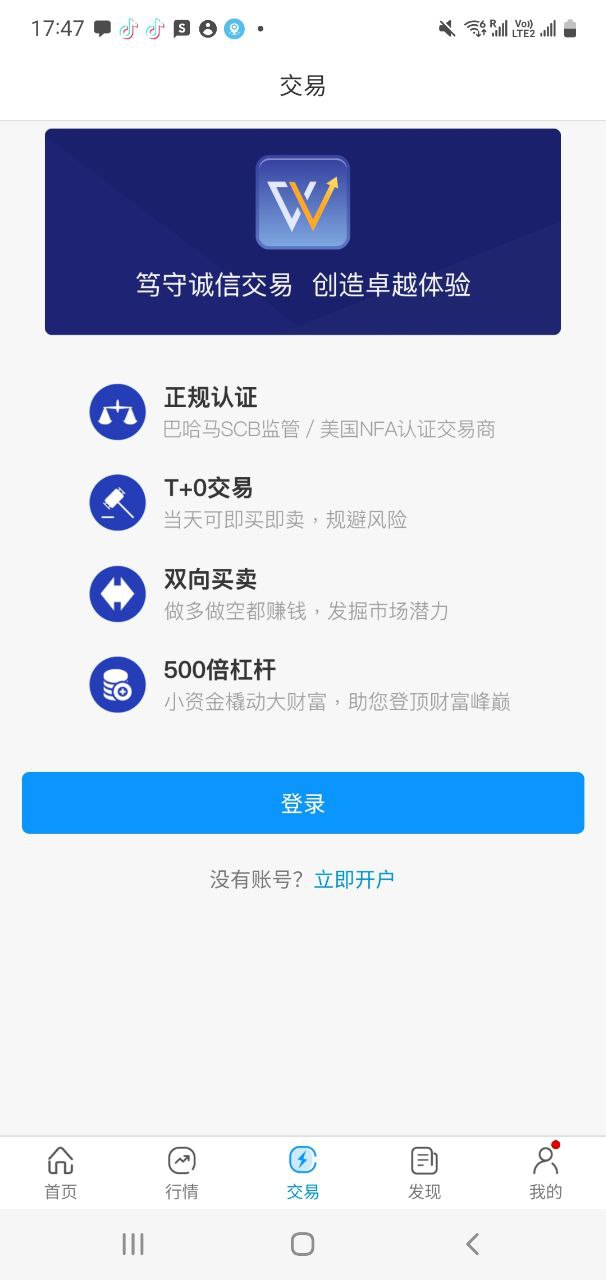606x1280 pixels.
Task: Open the 立即开户 account registration link
Action: pos(354,879)
